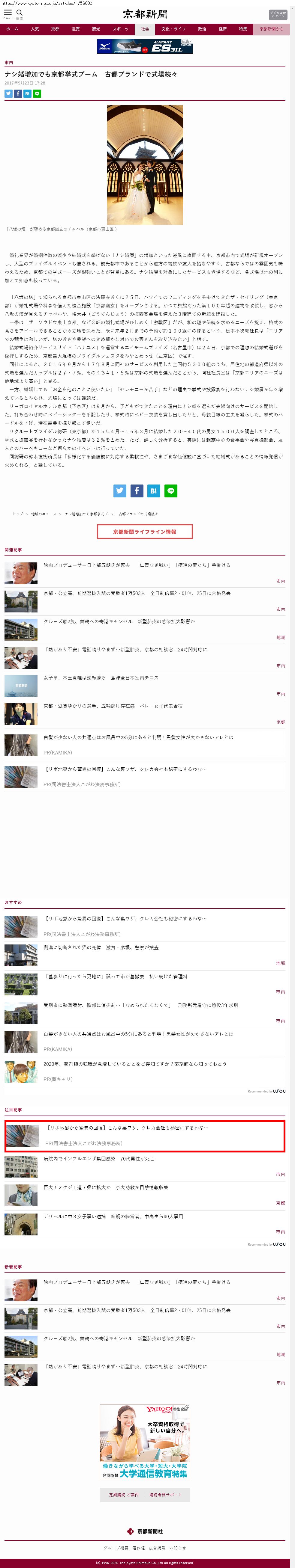Screen dimensions: 295x1568
Task: Switch to the 経済 tab
Action: [222, 28]
